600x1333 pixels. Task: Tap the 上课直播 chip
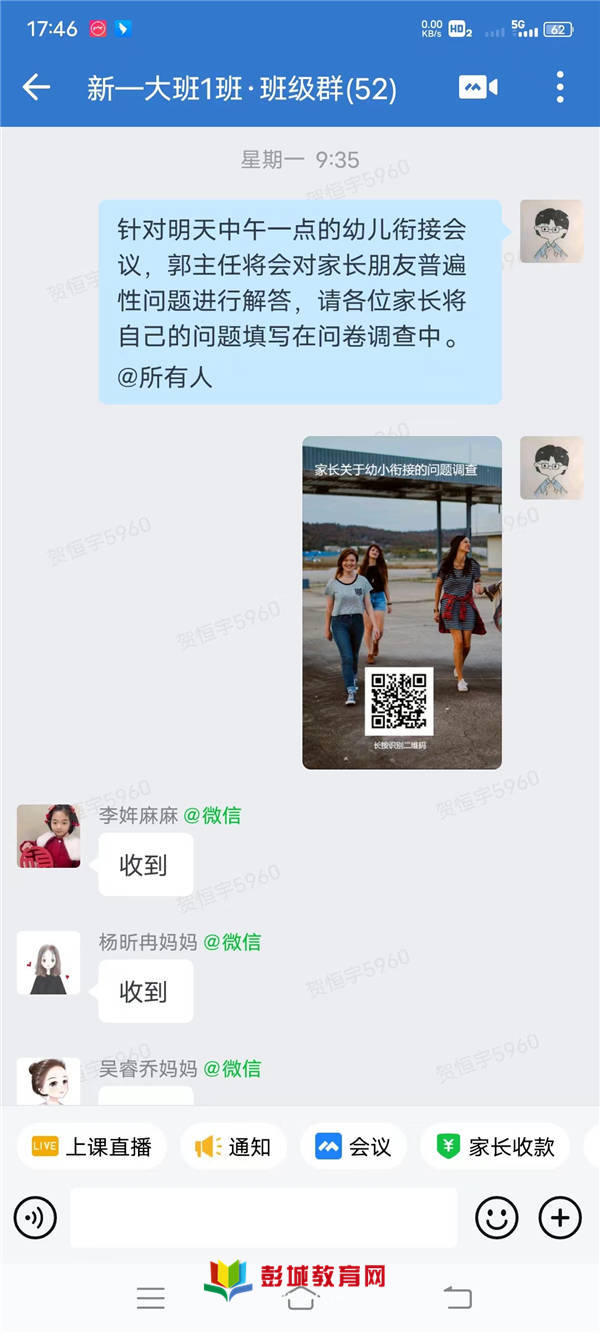click(x=92, y=1147)
